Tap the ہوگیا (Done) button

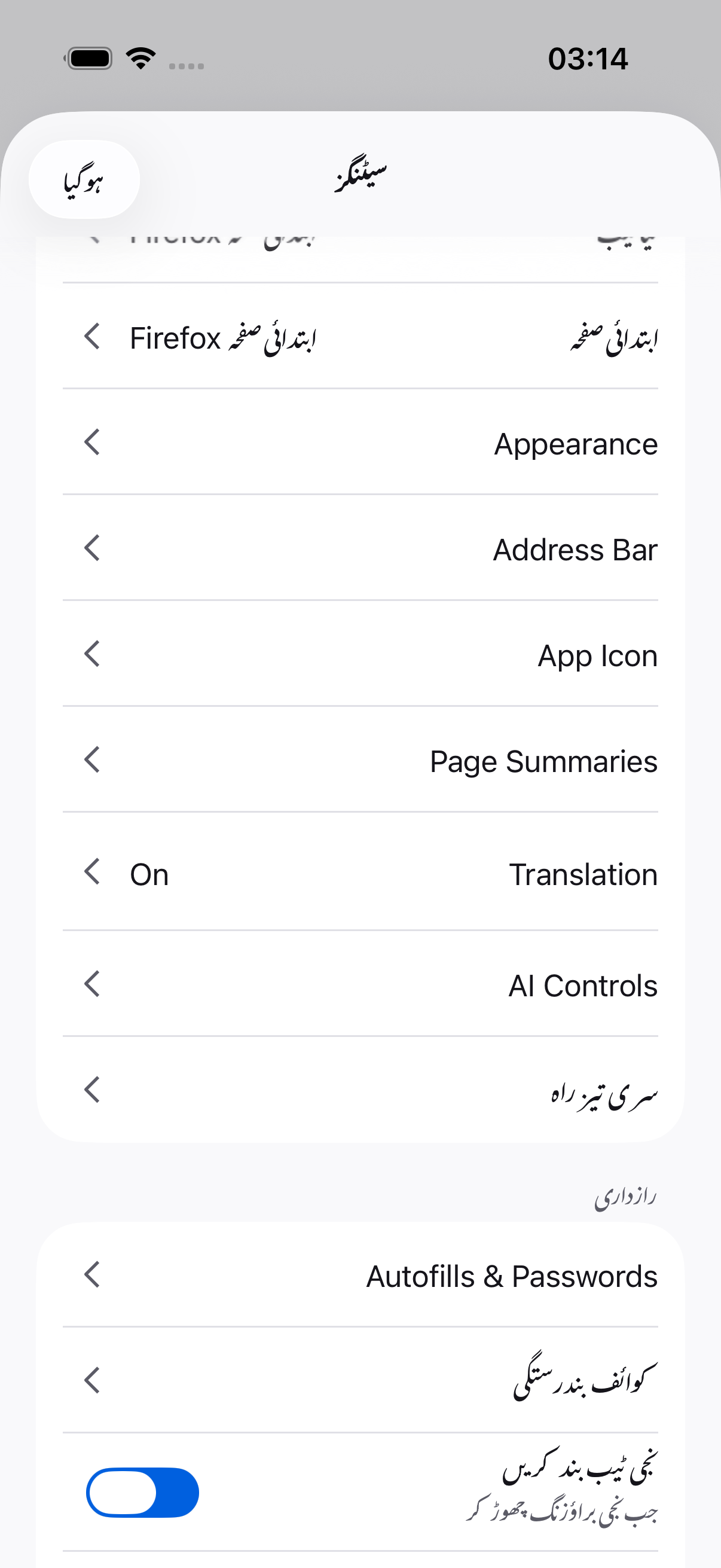(84, 179)
